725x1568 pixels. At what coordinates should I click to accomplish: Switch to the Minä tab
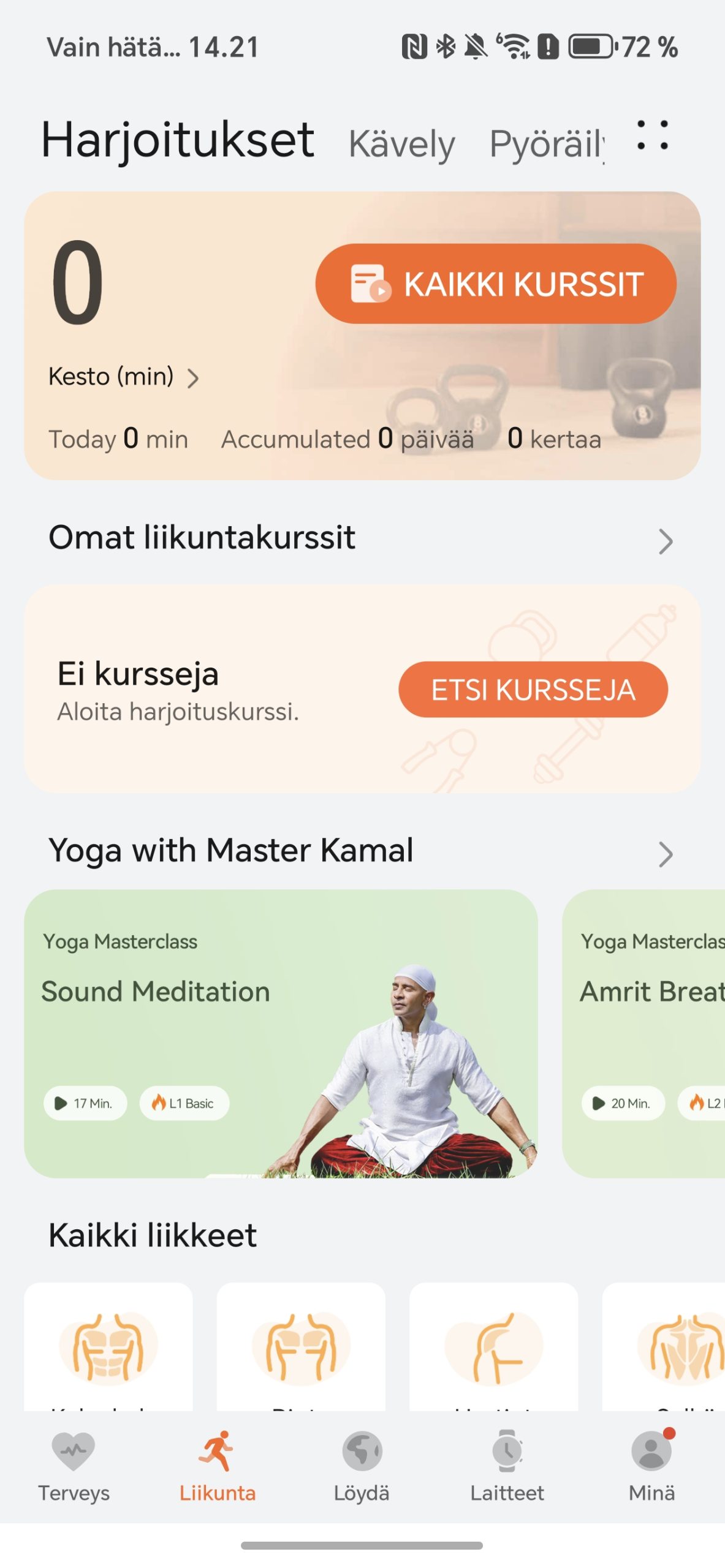[651, 1466]
